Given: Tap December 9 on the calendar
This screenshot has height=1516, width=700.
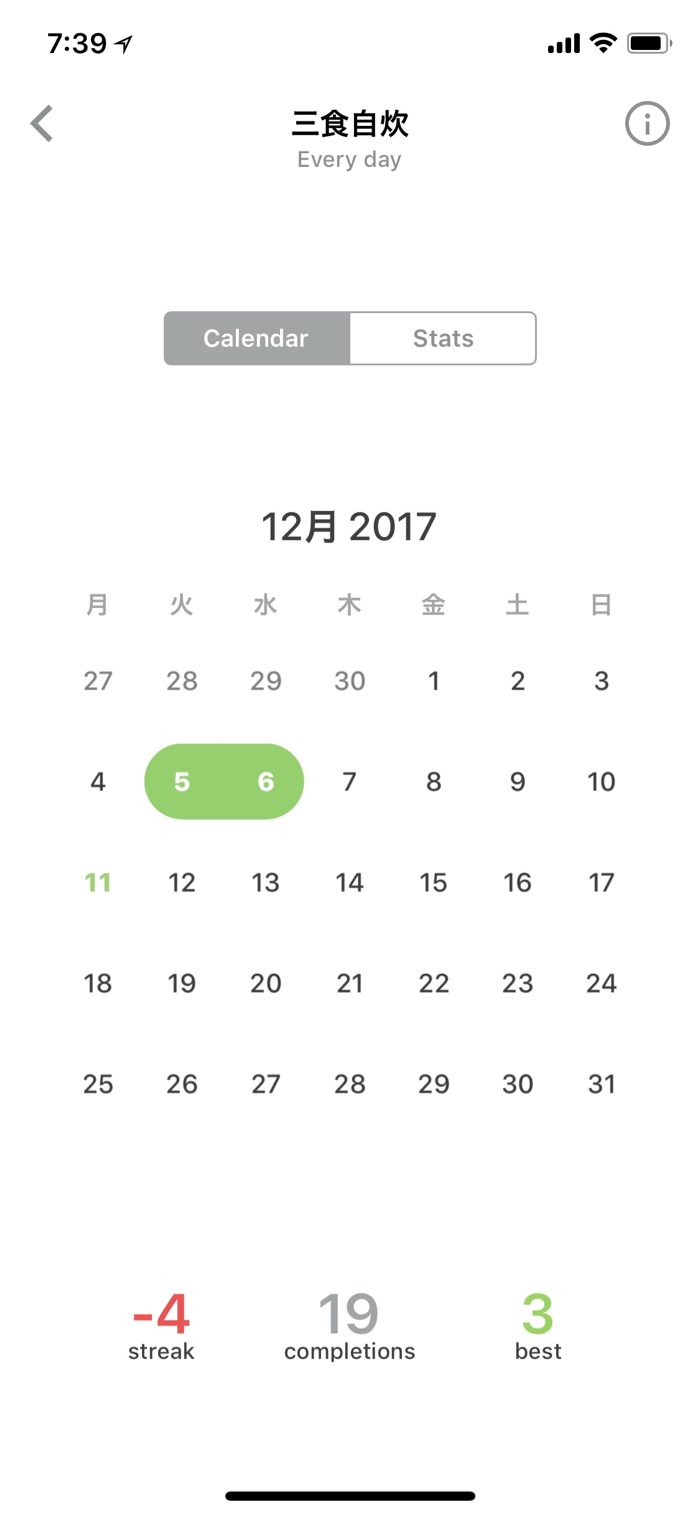Looking at the screenshot, I should (517, 781).
